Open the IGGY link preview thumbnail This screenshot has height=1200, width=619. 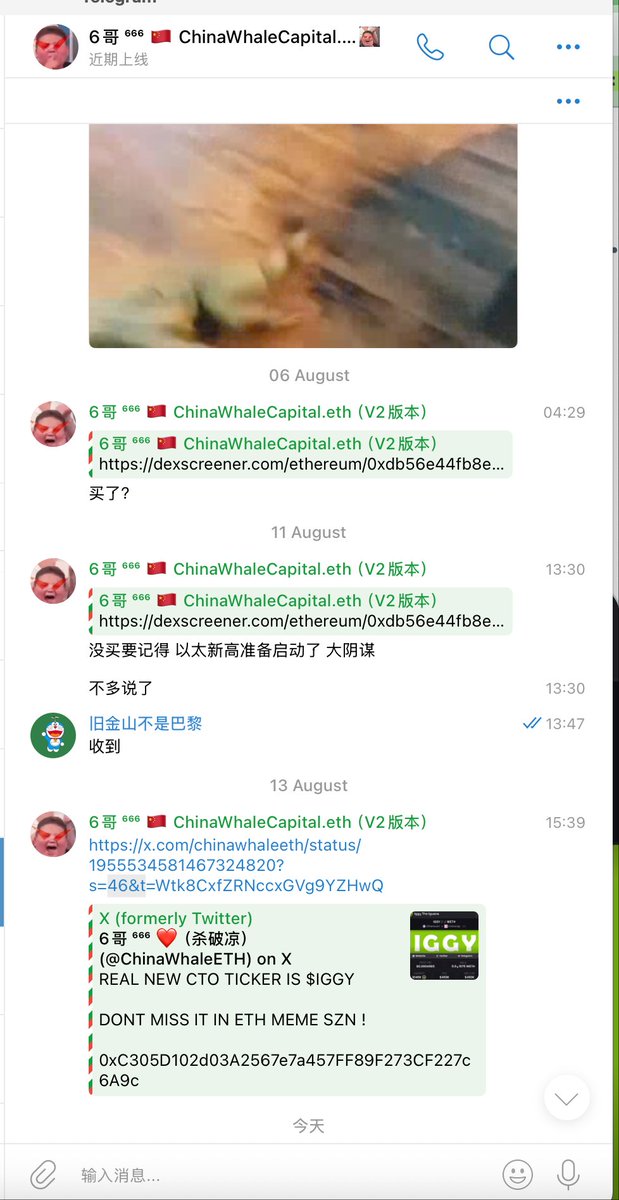[444, 946]
